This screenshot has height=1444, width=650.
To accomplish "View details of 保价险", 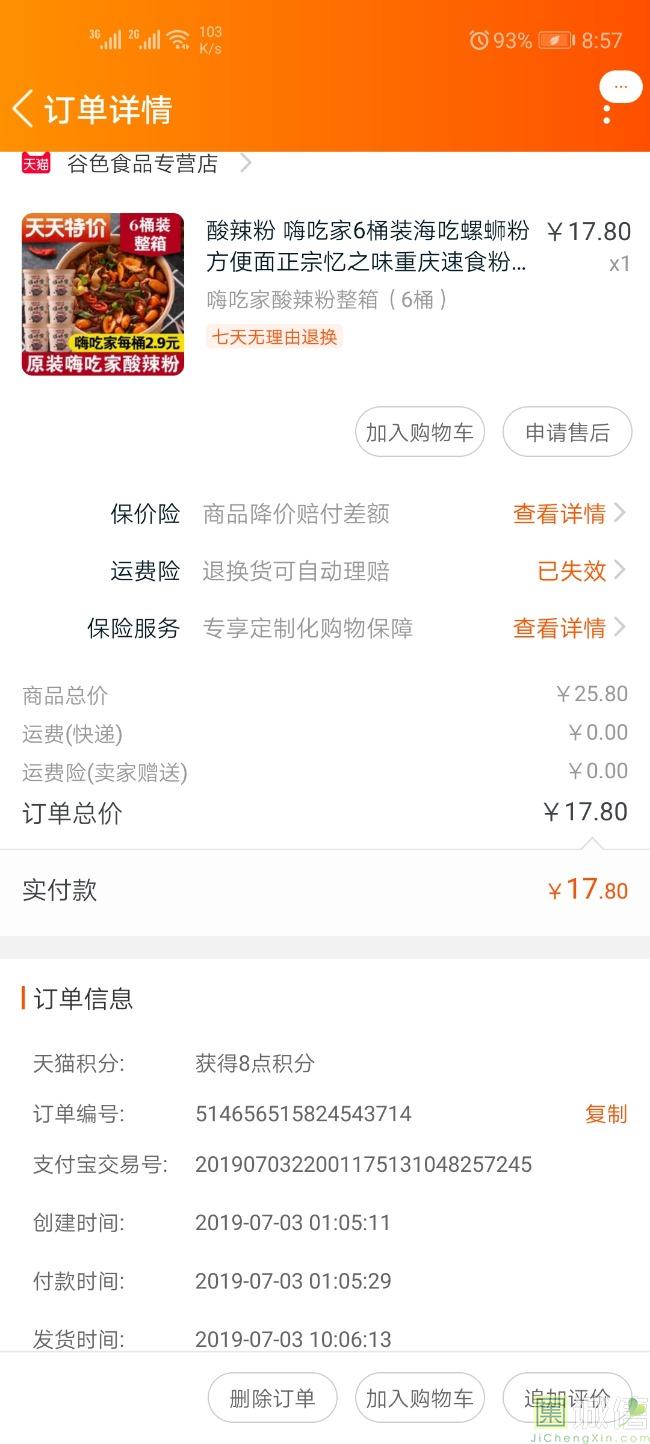I will (568, 514).
